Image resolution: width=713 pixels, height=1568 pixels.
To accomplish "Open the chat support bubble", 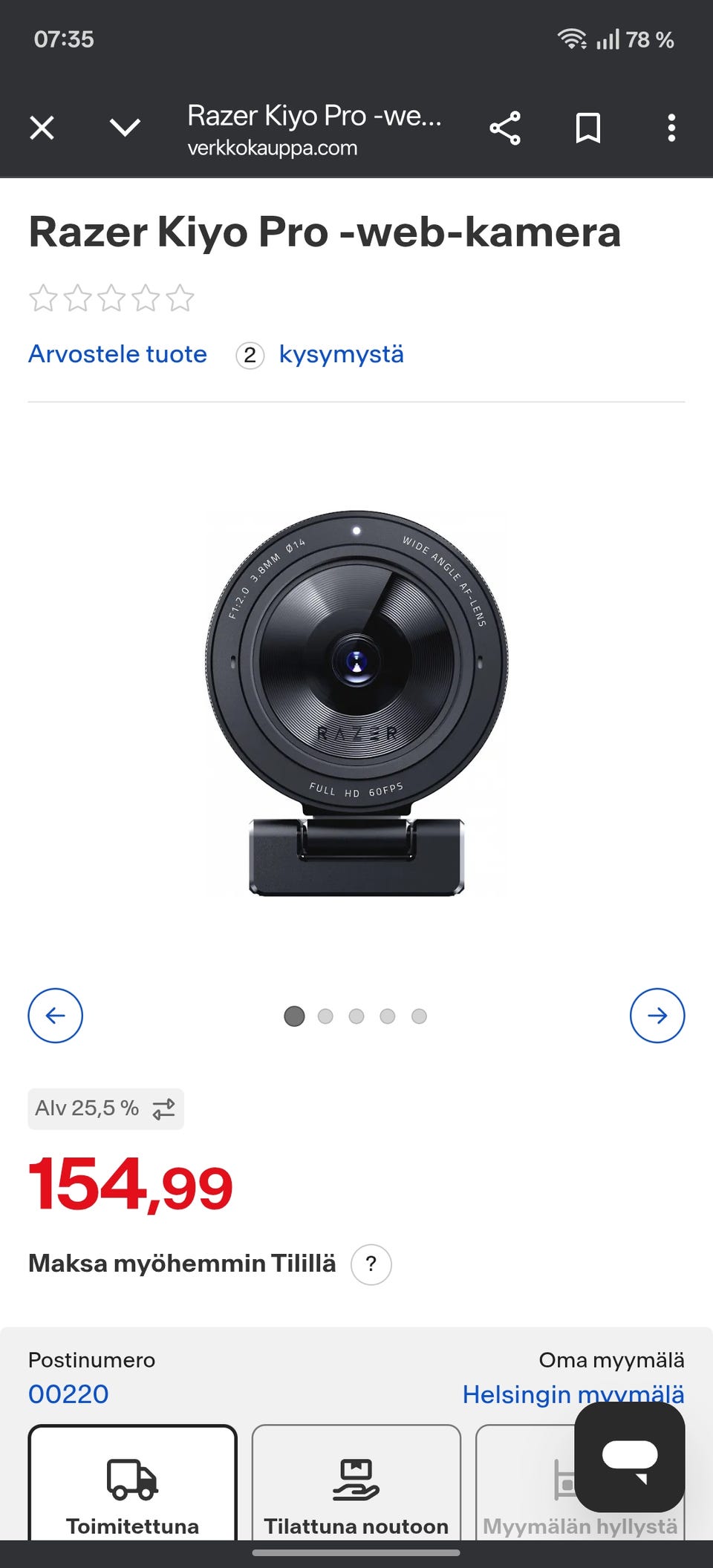I will pyautogui.click(x=629, y=1457).
